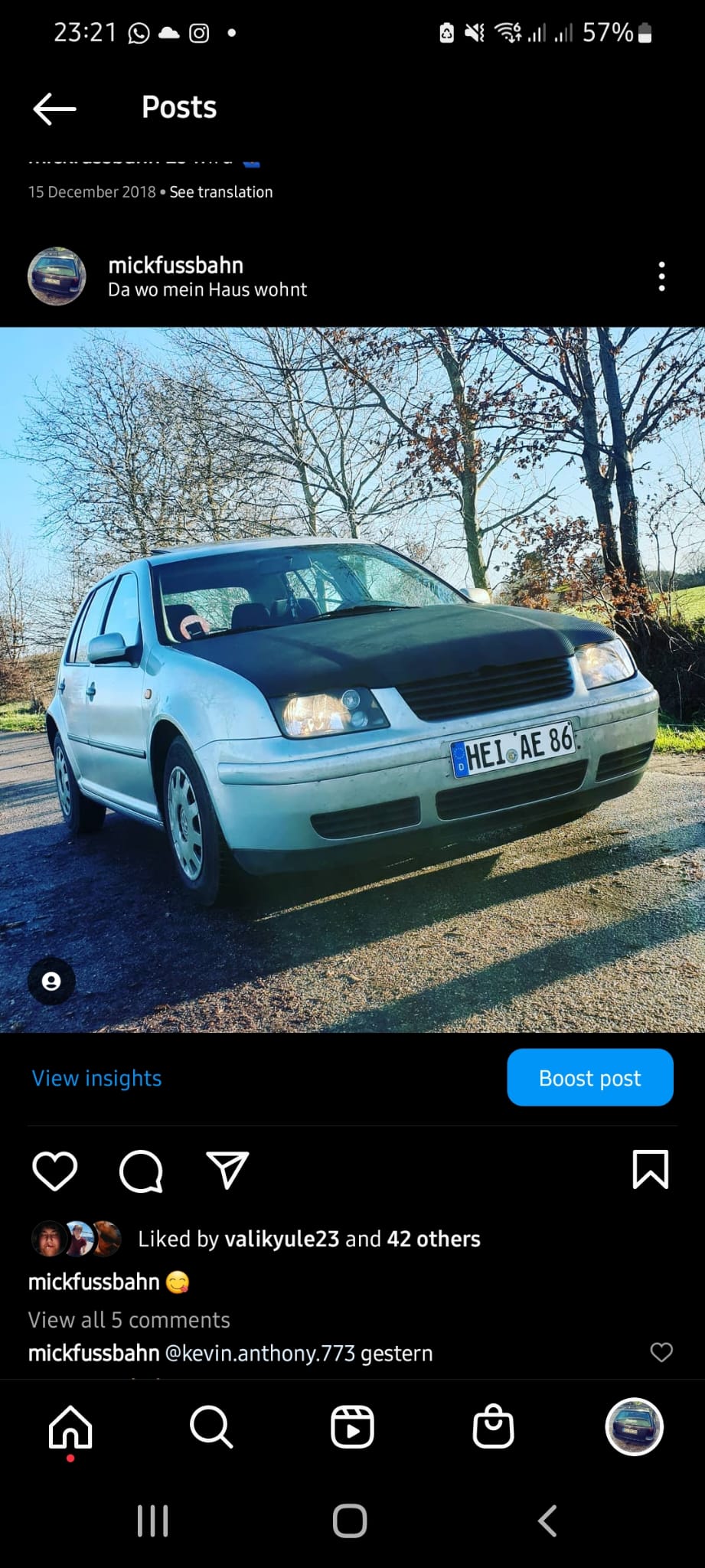The width and height of the screenshot is (705, 1568).
Task: Like the car post with the heart
Action: click(55, 1171)
